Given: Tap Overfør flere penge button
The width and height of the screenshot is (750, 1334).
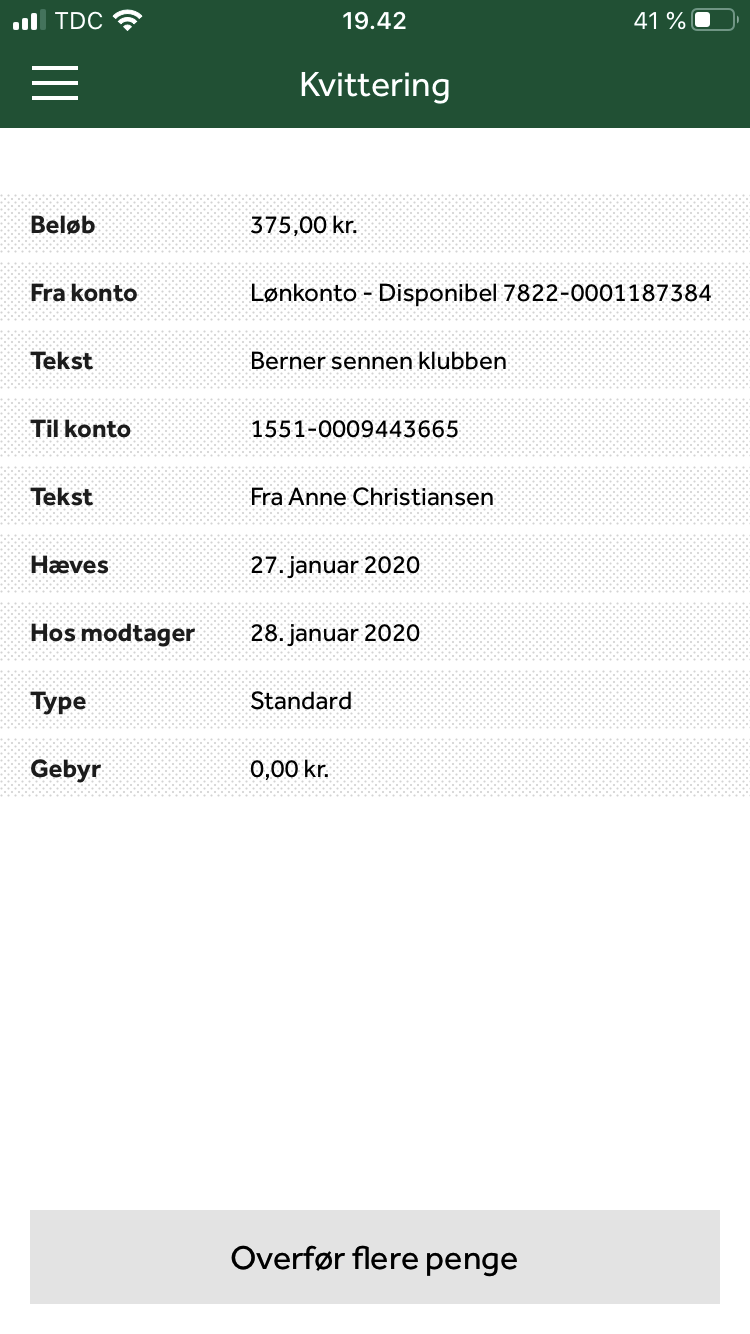Looking at the screenshot, I should point(375,1257).
